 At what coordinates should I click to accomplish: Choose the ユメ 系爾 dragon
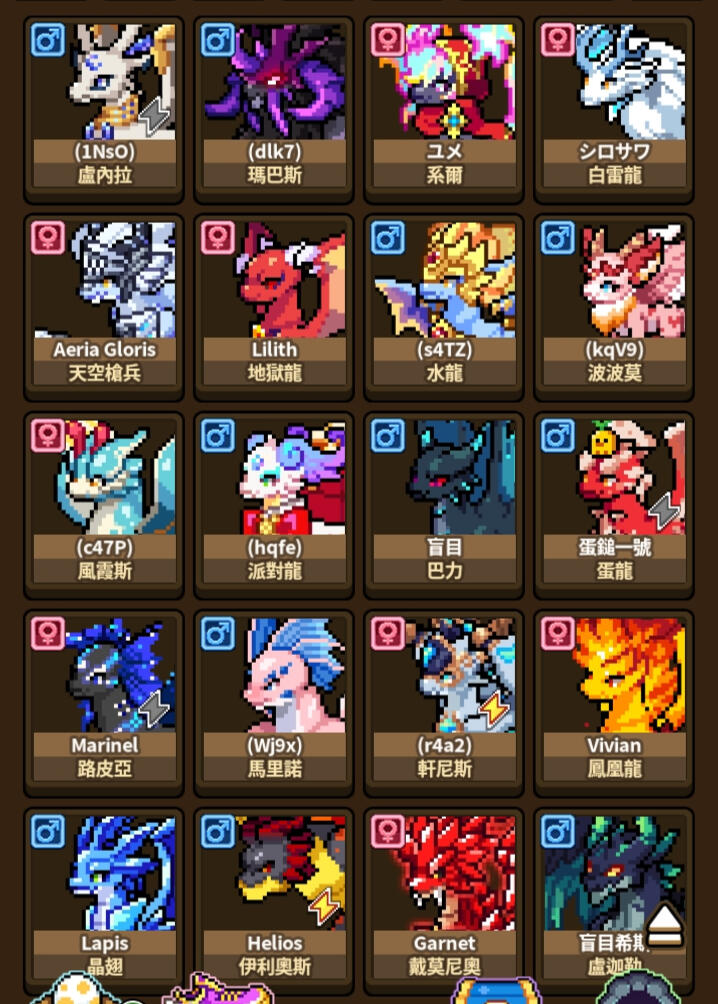pos(444,108)
